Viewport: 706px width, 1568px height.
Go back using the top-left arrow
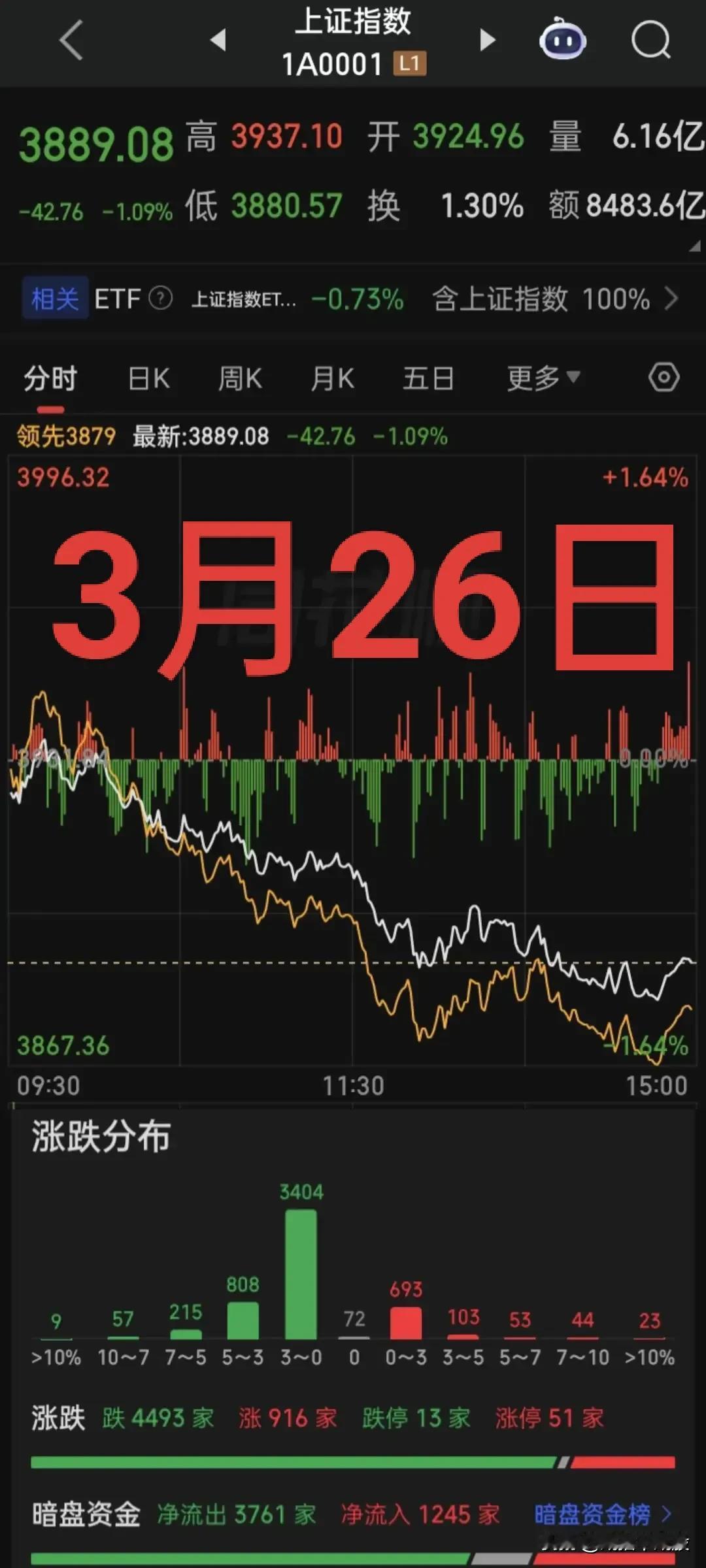(71, 41)
